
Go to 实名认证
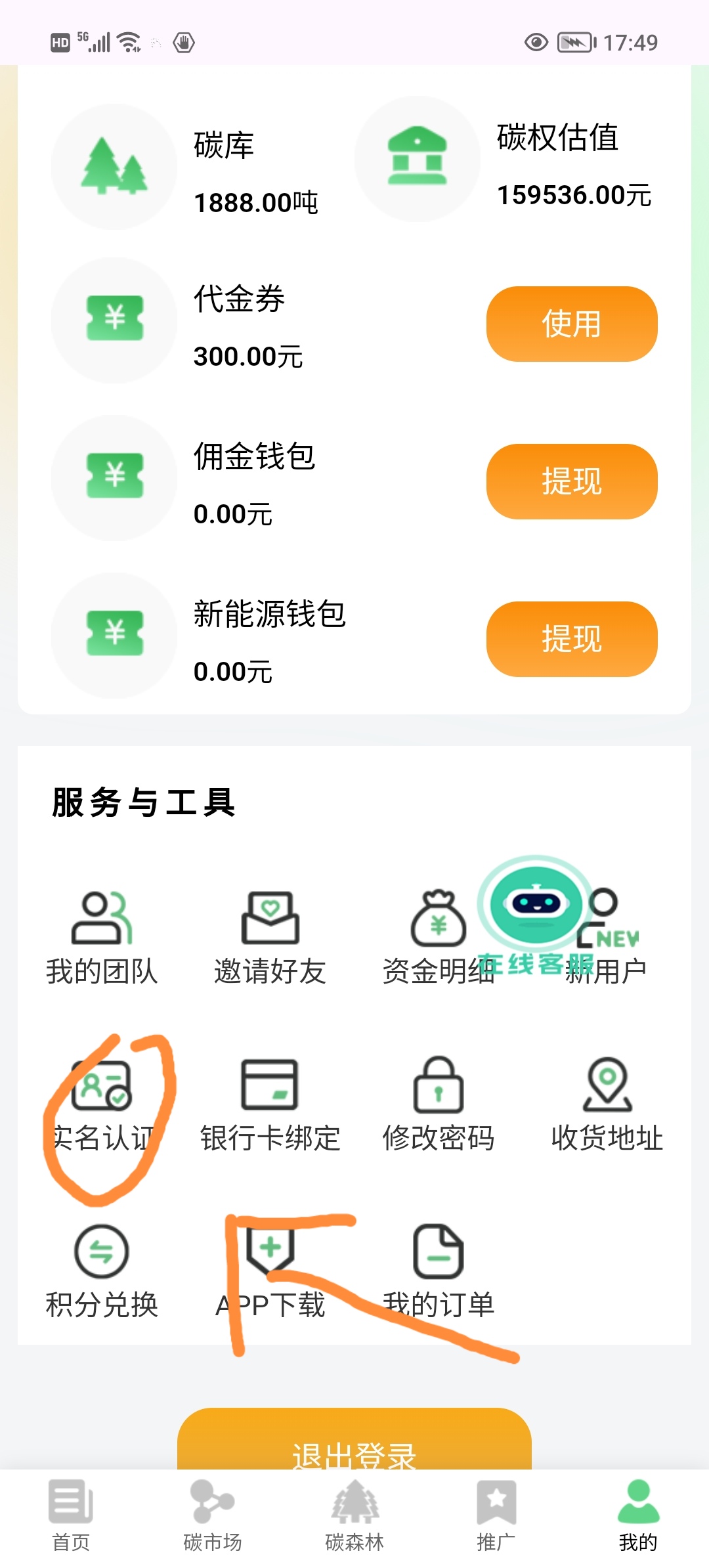pyautogui.click(x=102, y=1104)
